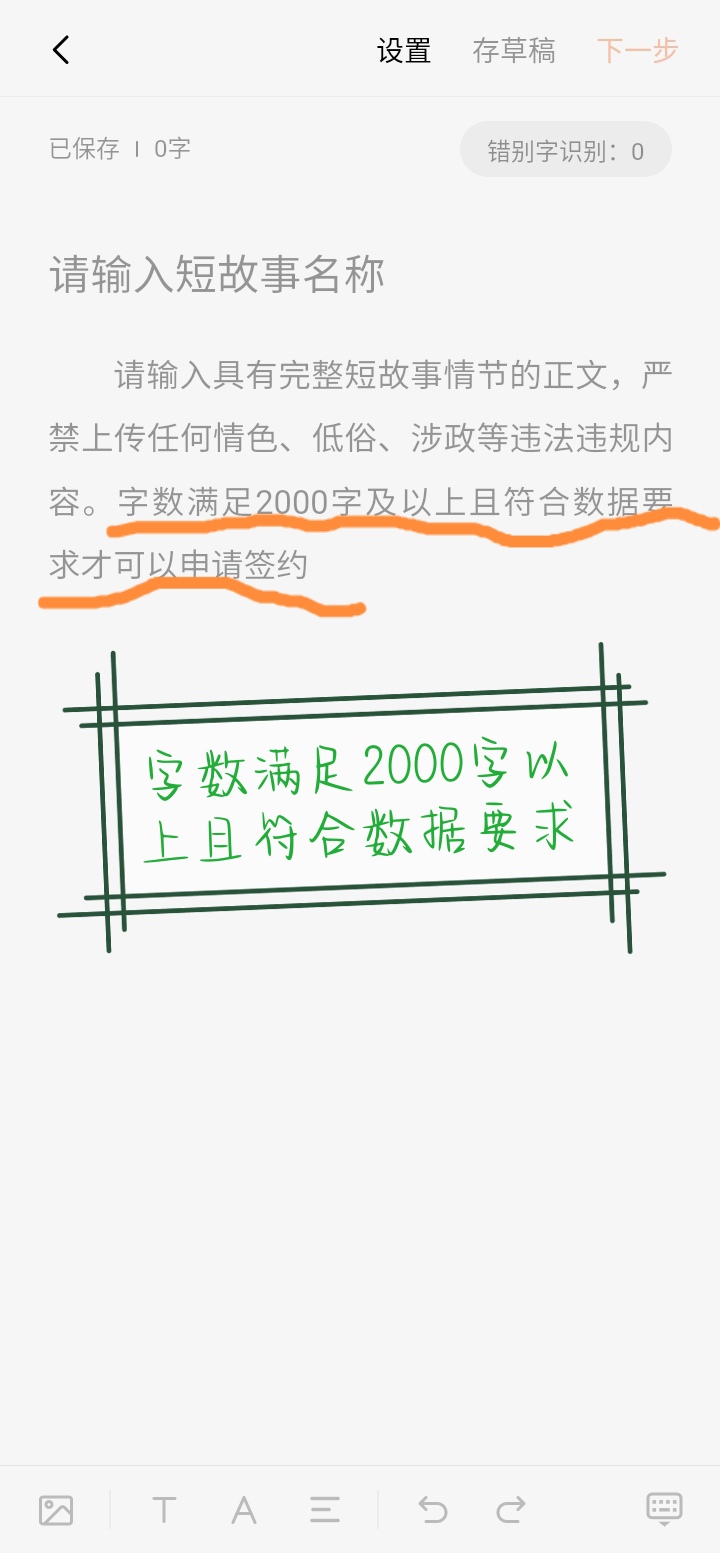Image resolution: width=720 pixels, height=1553 pixels.
Task: Redo the last edit
Action: click(x=512, y=1508)
